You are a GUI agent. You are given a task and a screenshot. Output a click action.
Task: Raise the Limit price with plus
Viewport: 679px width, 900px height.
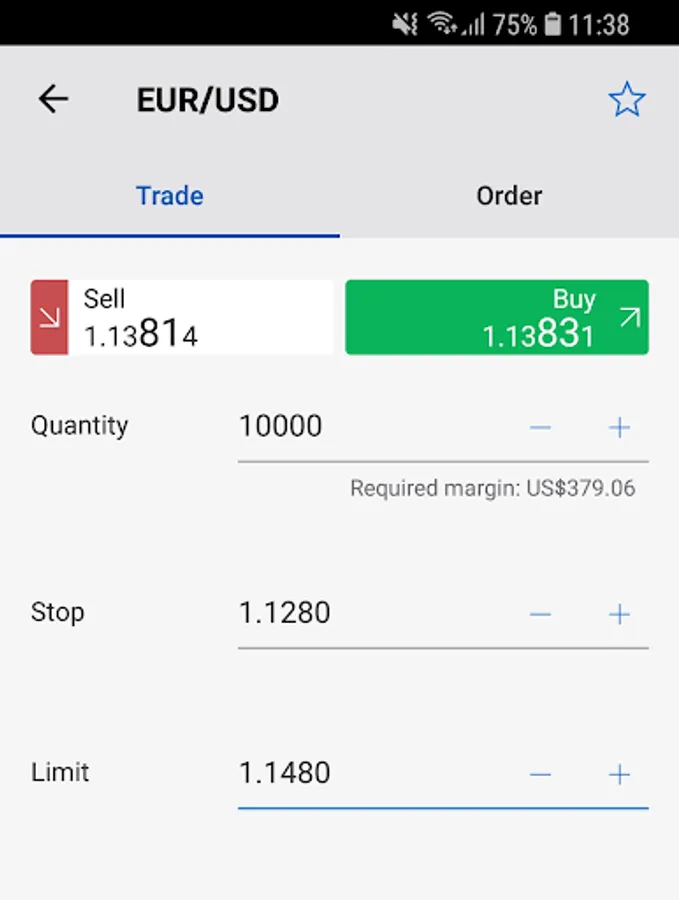point(620,774)
